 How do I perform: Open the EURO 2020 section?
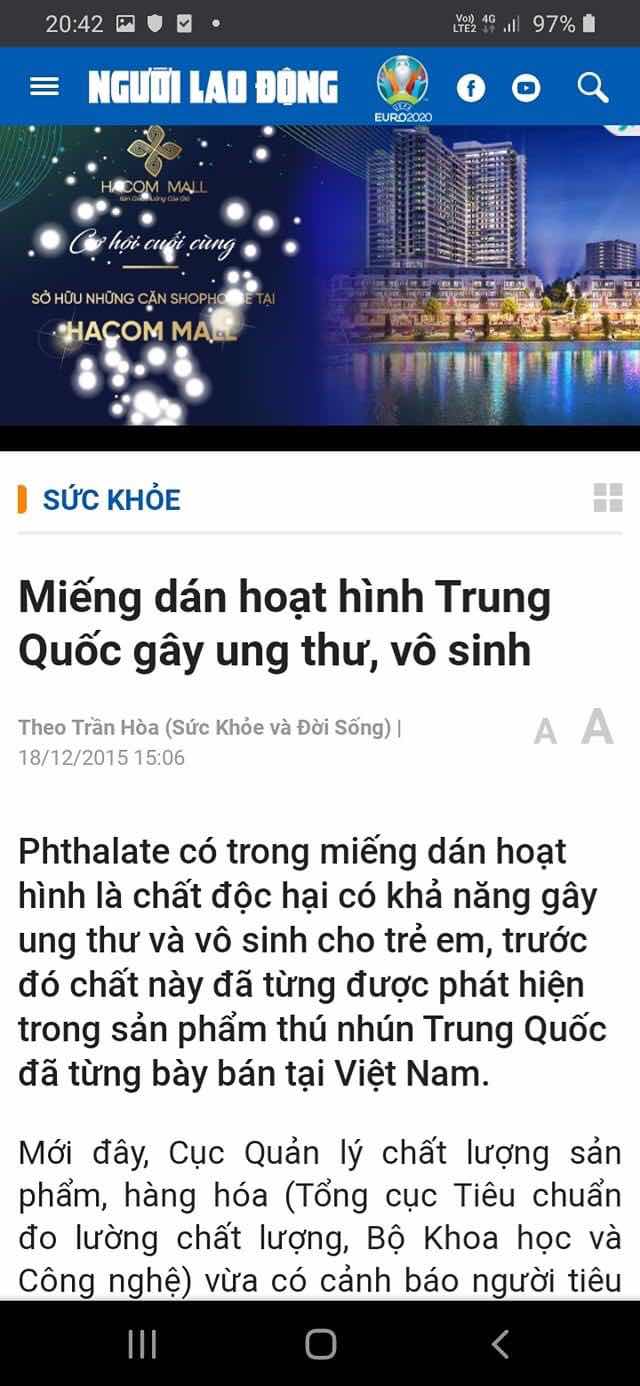point(402,89)
